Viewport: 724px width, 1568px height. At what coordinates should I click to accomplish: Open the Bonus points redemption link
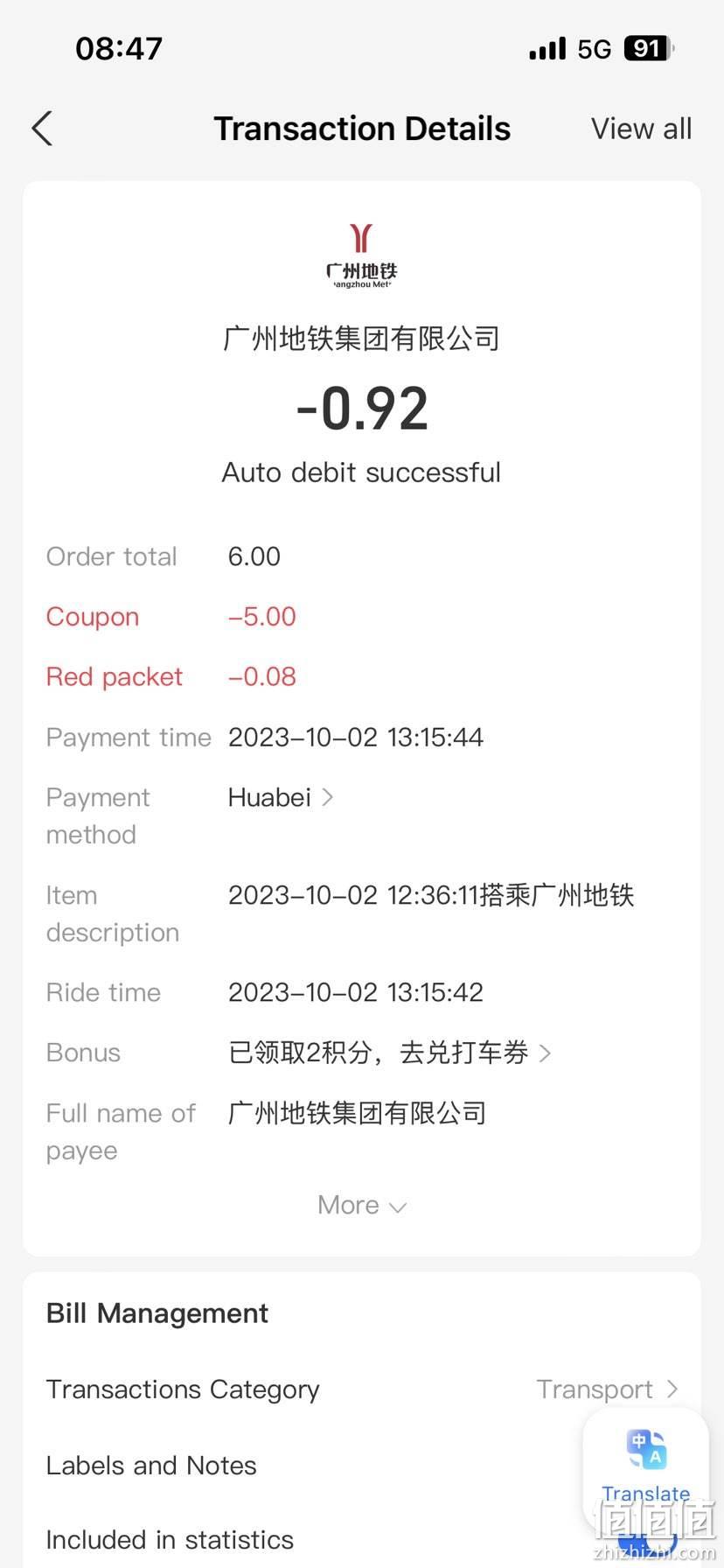pyautogui.click(x=389, y=1053)
